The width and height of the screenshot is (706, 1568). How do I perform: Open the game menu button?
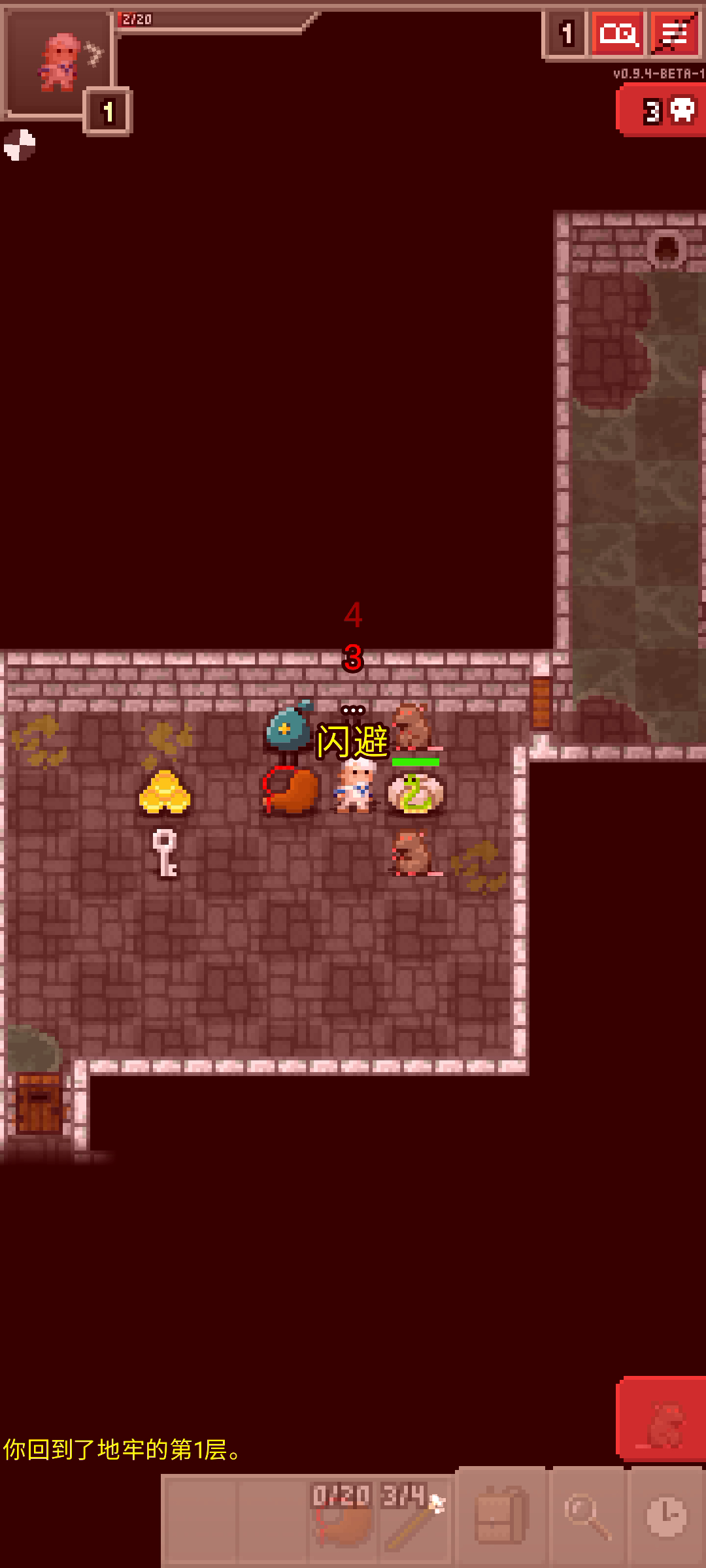click(x=675, y=33)
